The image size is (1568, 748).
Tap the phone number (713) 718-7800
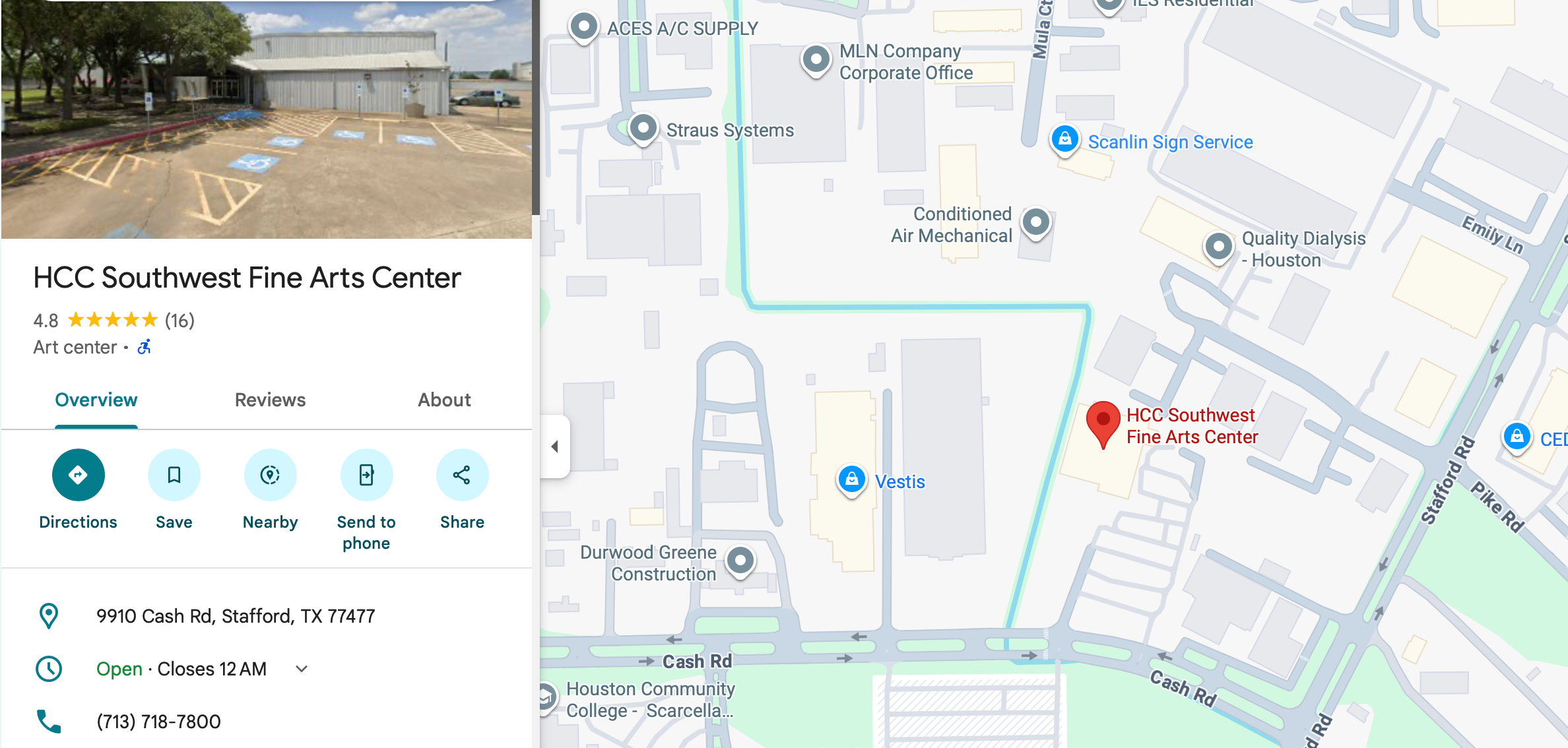coord(158,722)
